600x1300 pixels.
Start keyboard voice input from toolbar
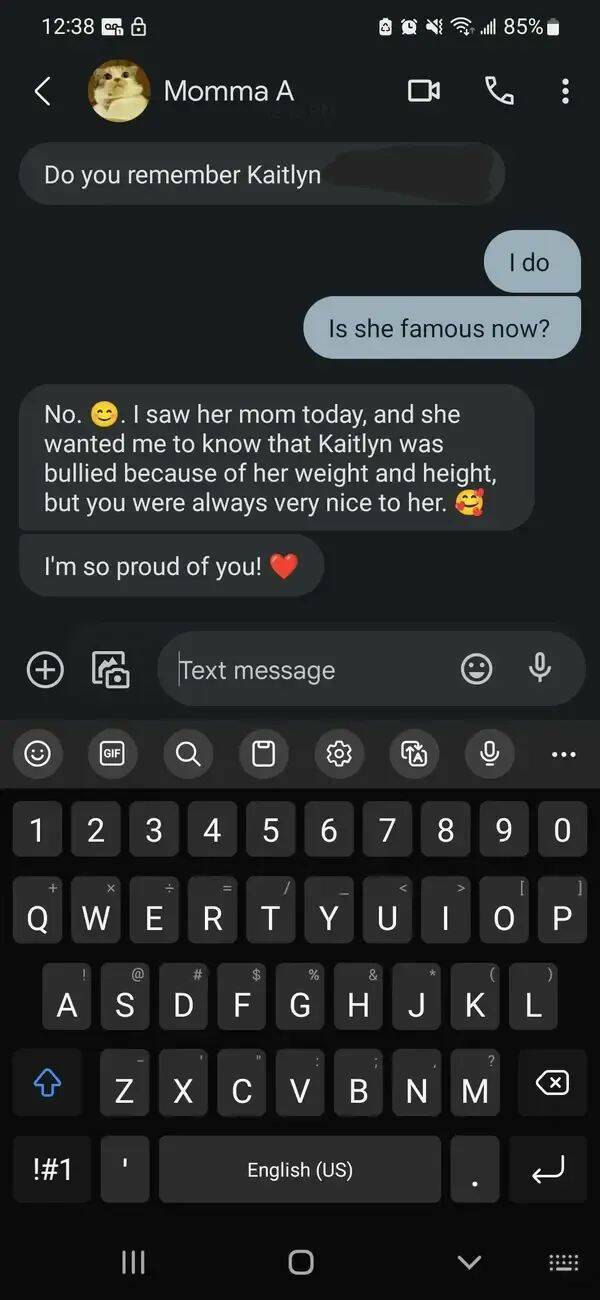(x=489, y=754)
